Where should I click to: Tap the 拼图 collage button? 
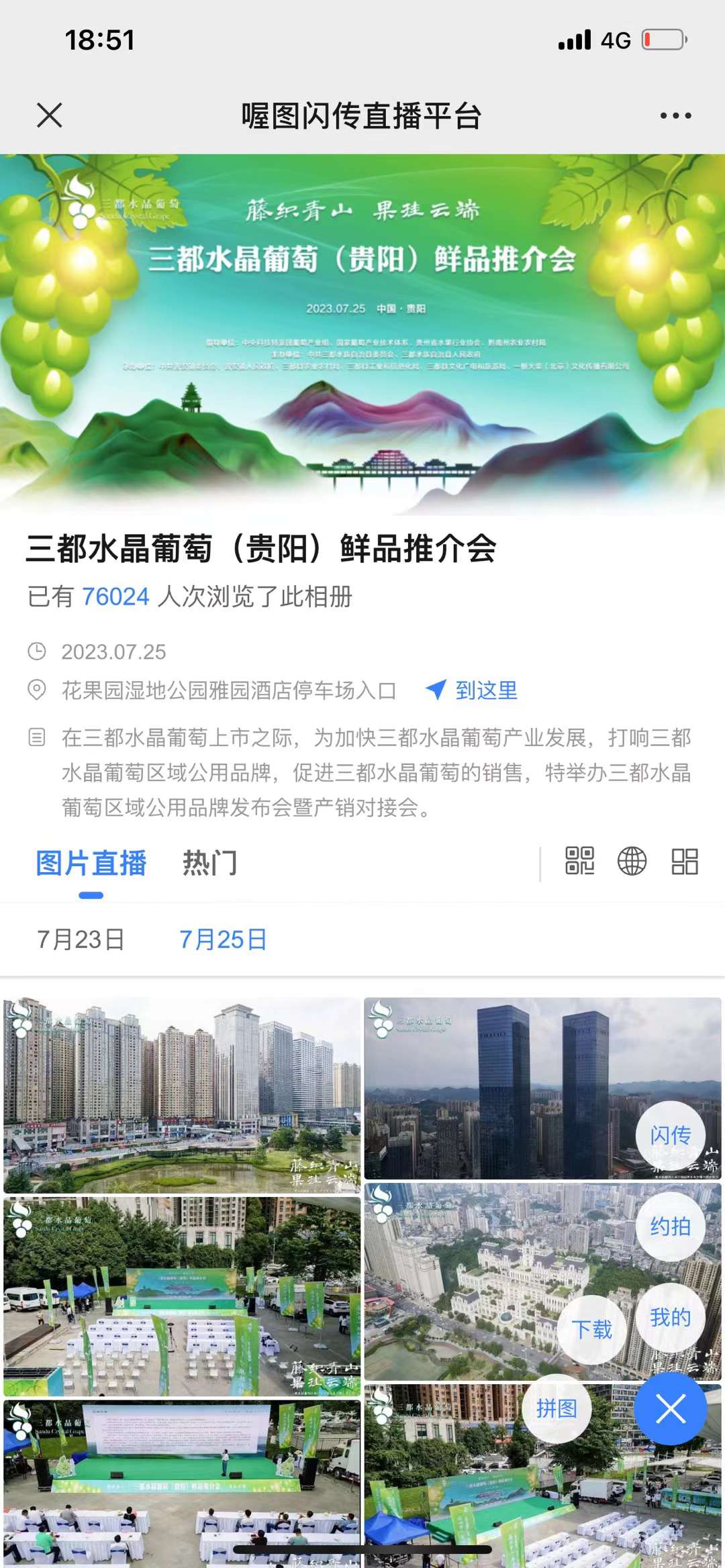[x=557, y=1408]
